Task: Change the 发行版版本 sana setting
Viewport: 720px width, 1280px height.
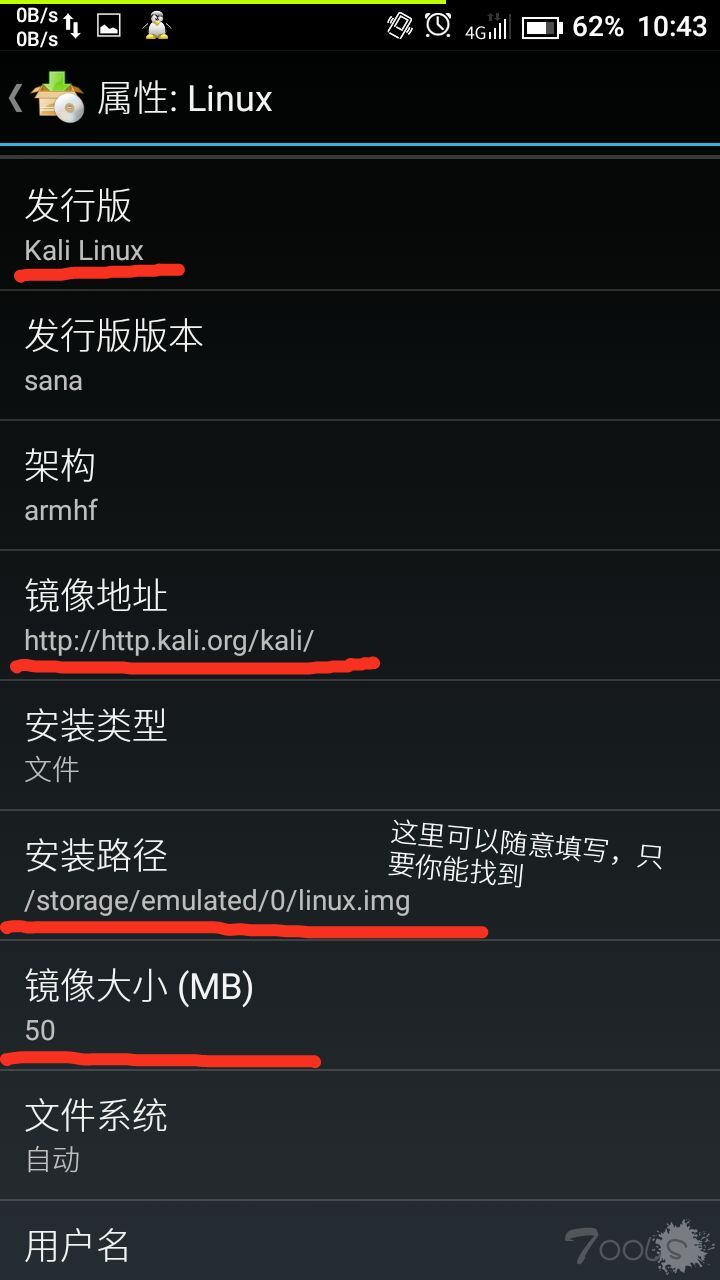Action: (360, 355)
